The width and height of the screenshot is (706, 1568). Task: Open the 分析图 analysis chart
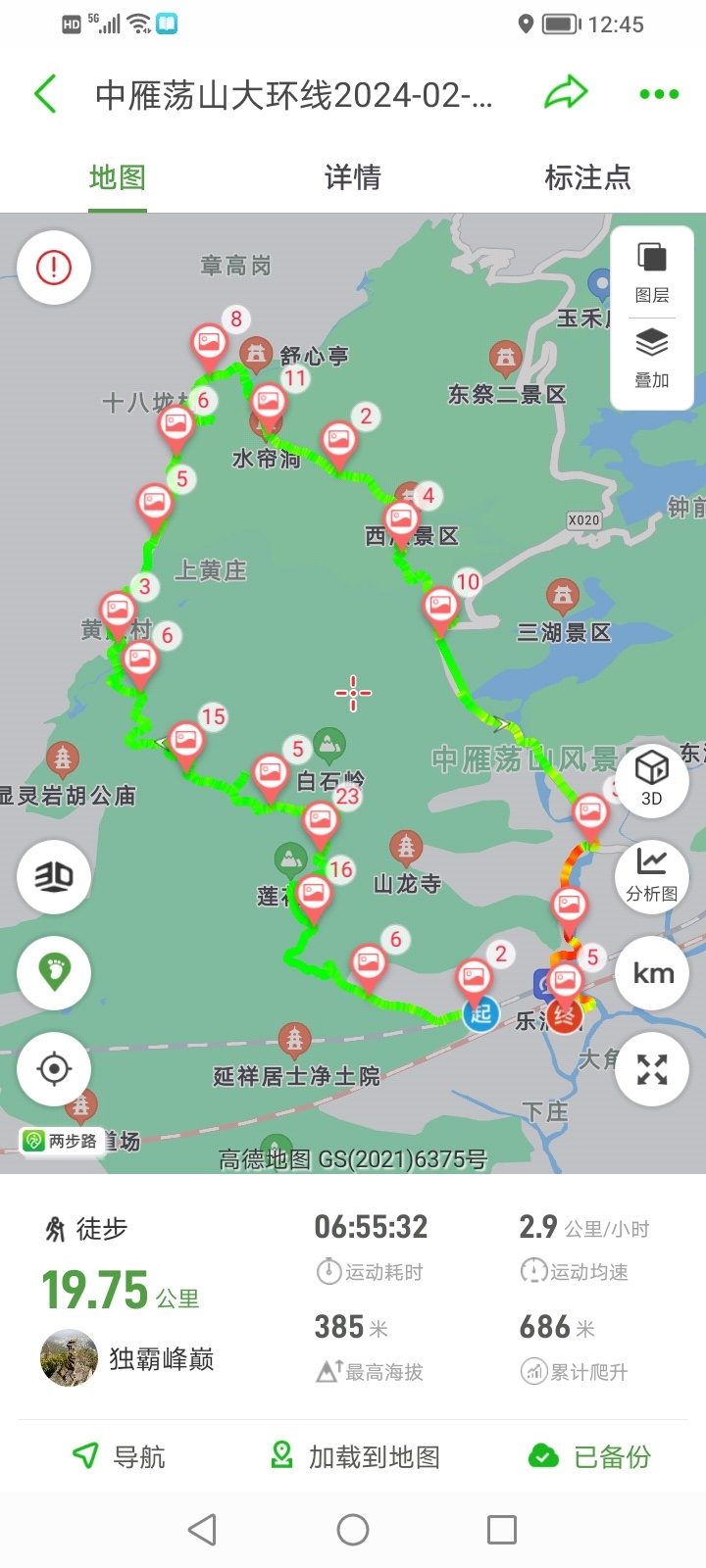[652, 875]
